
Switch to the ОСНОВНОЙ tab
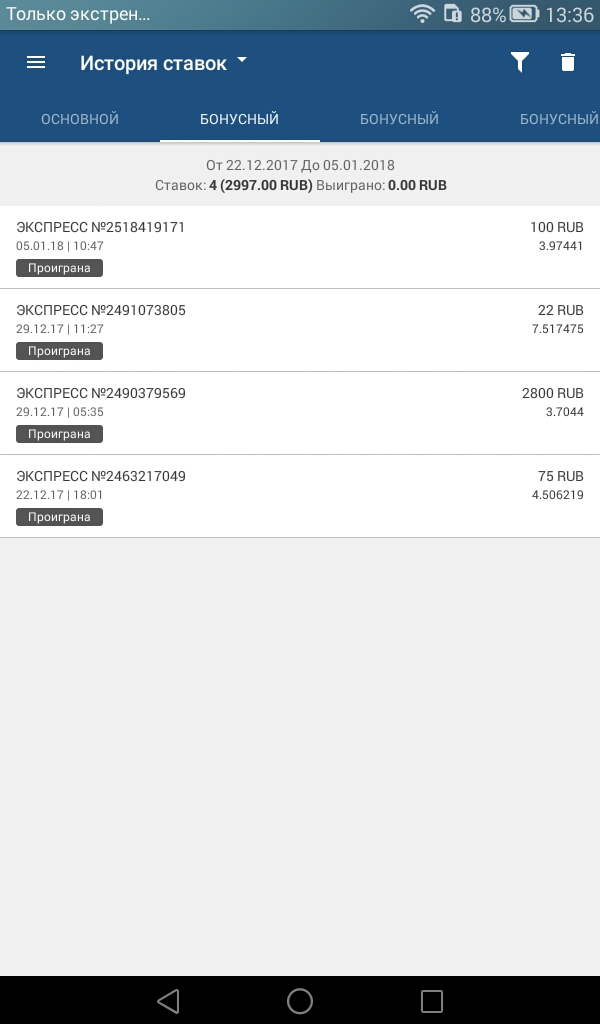[80, 119]
